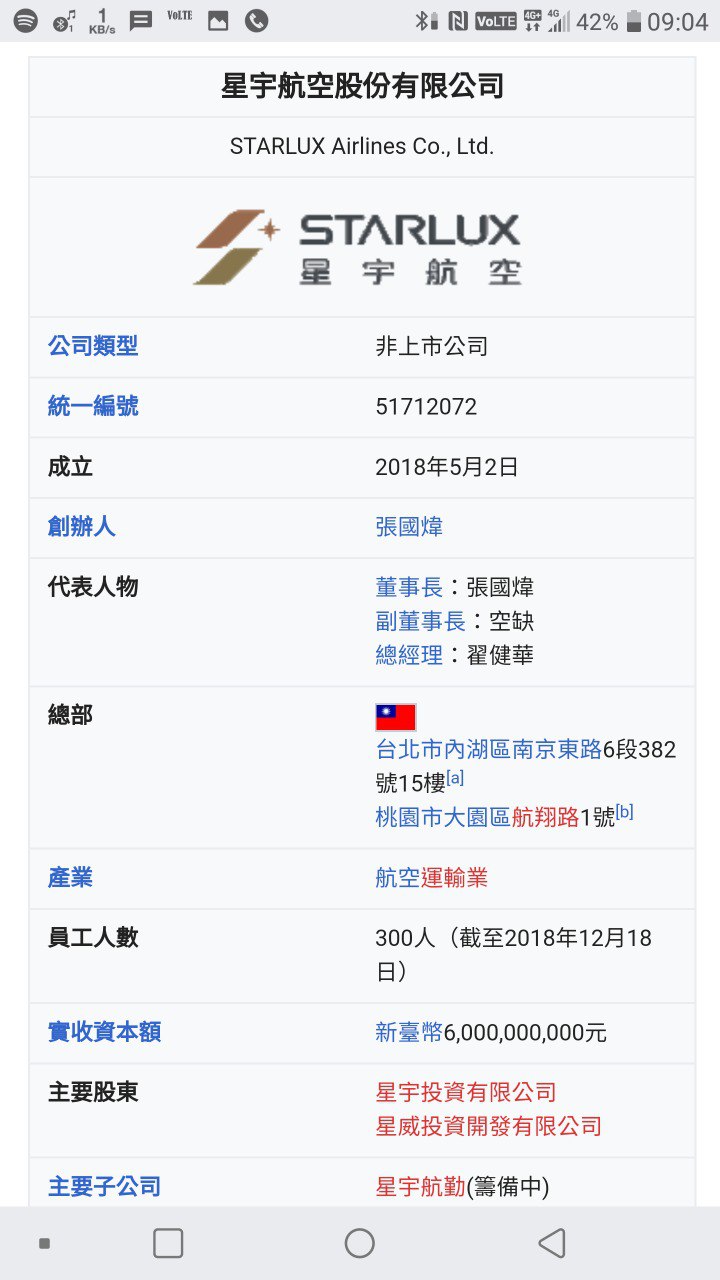Open the 總經理 link

pos(409,655)
